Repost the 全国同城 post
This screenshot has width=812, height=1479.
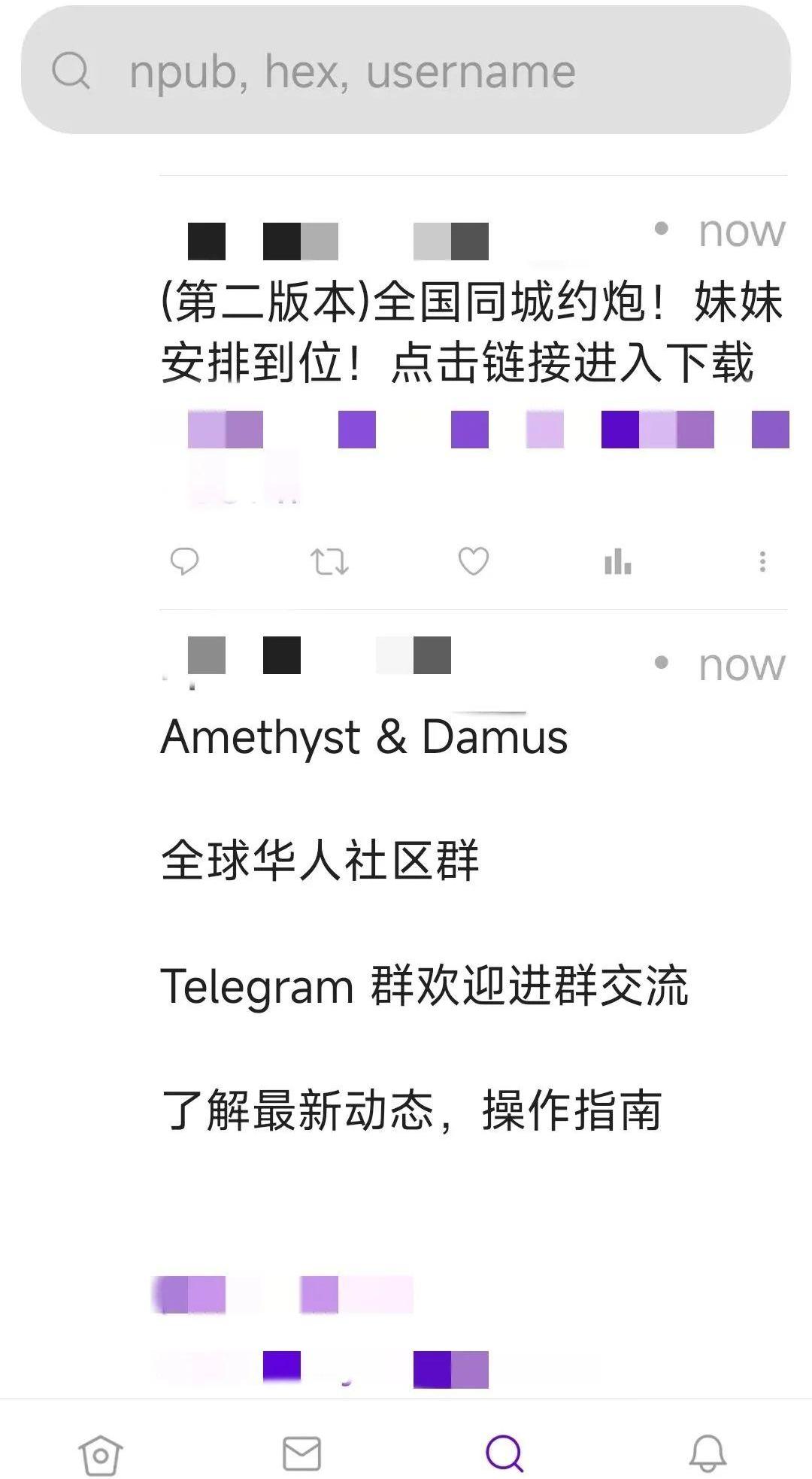[x=329, y=561]
